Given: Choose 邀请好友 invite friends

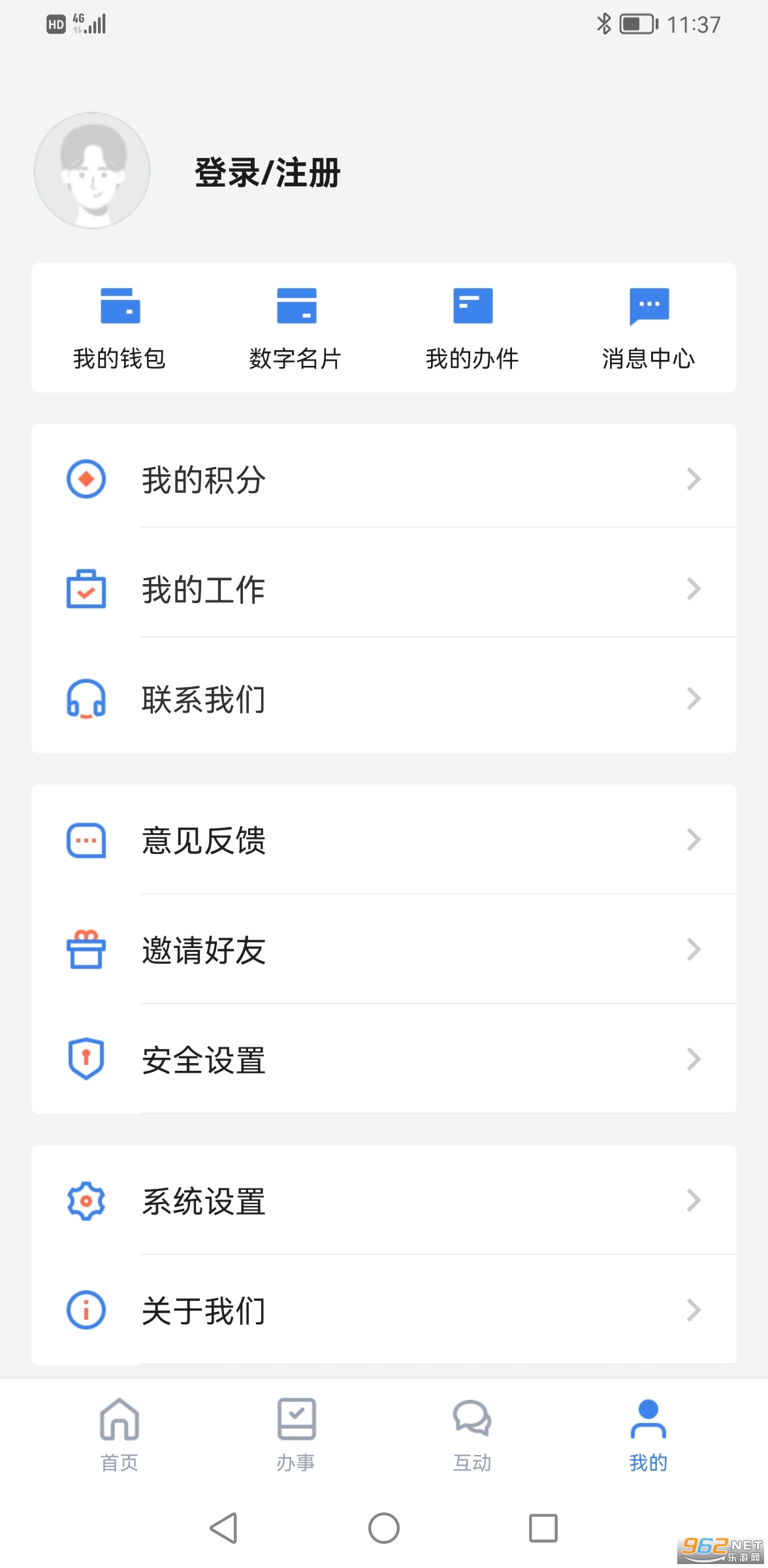Looking at the screenshot, I should pyautogui.click(x=384, y=950).
